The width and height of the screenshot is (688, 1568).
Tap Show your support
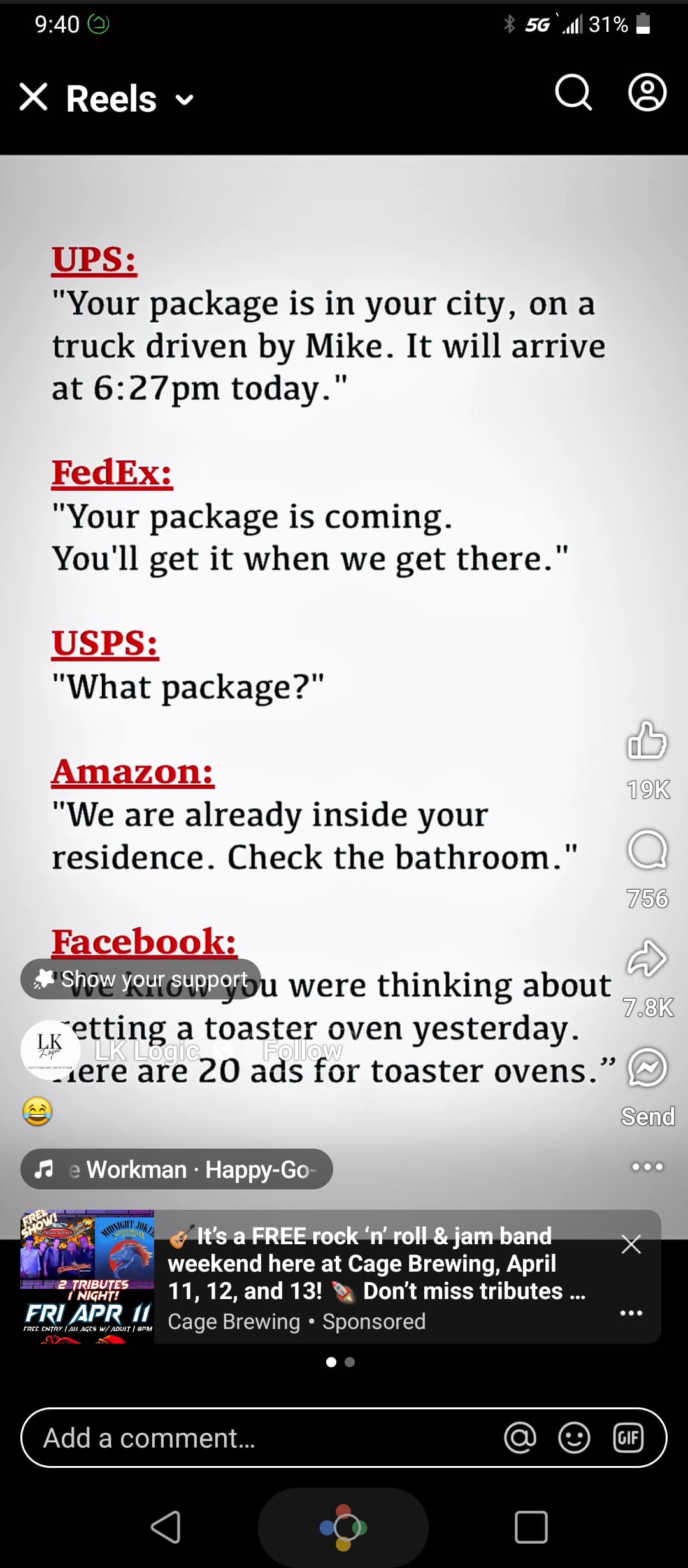tap(141, 978)
